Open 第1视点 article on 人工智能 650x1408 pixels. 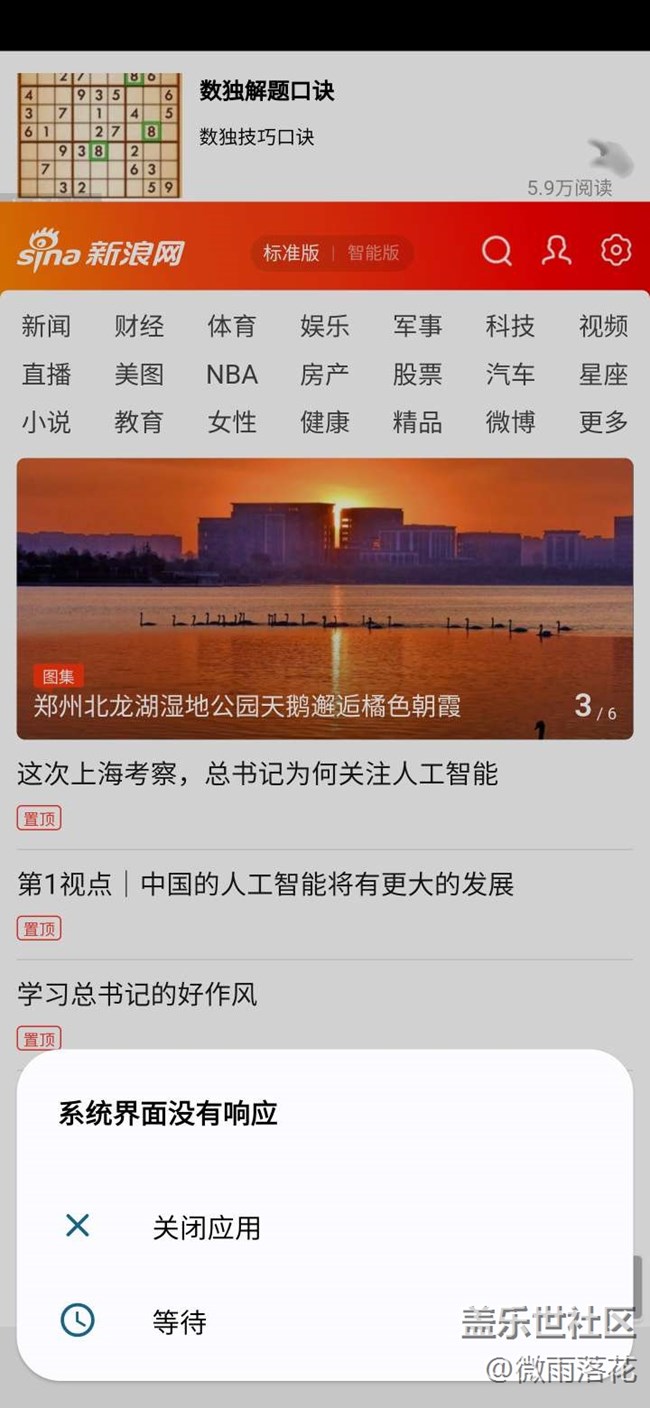[266, 884]
